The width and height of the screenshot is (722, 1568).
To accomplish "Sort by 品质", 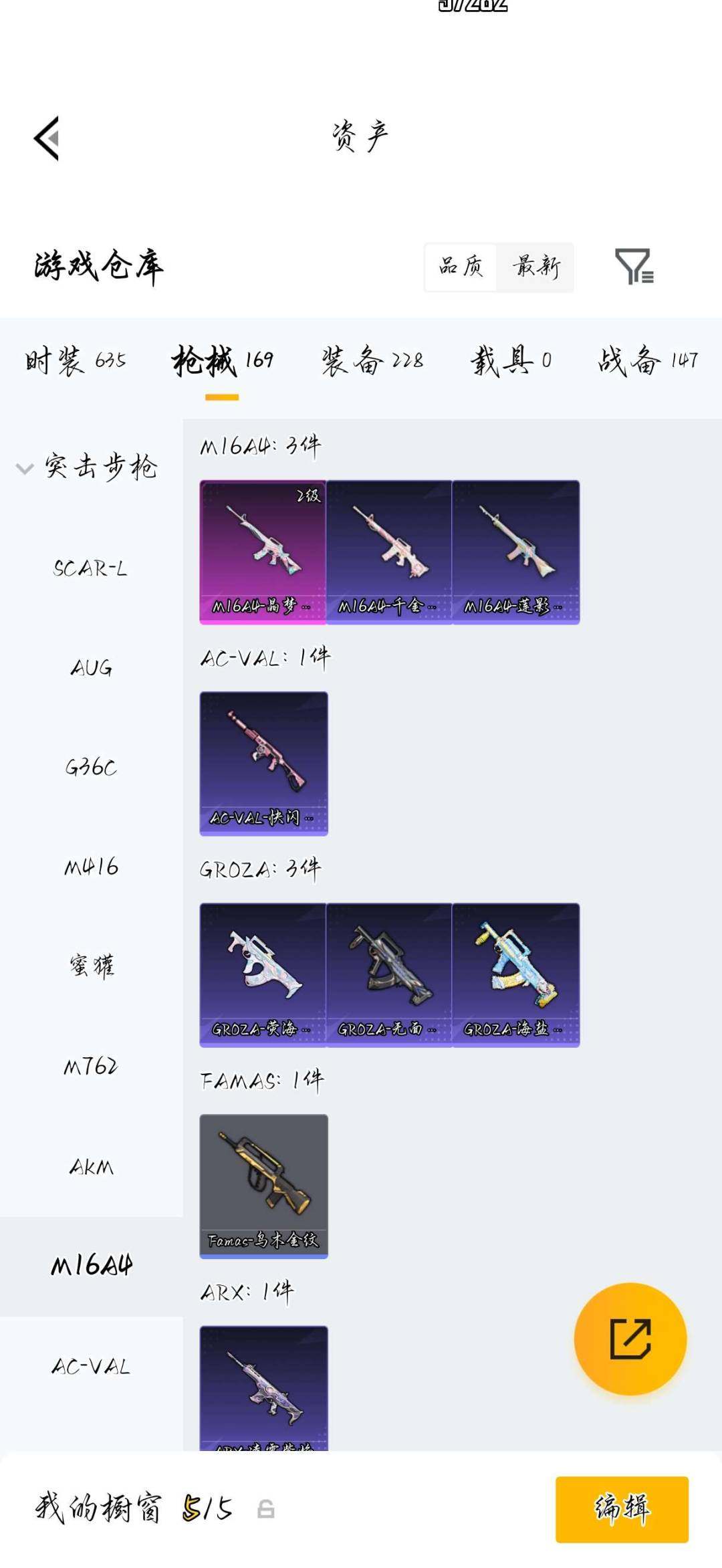I will pyautogui.click(x=461, y=267).
